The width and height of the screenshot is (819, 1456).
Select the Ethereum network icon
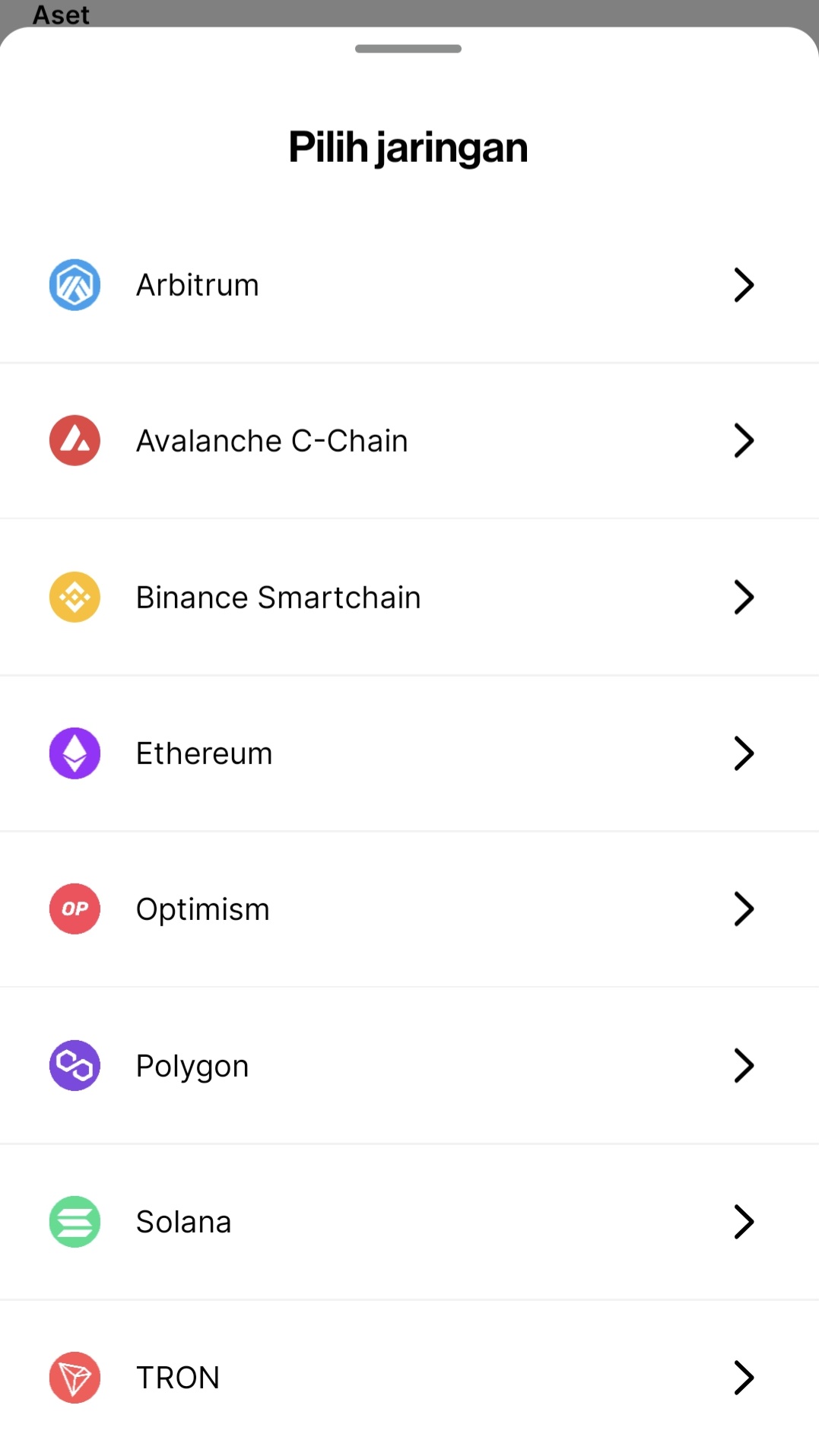74,753
